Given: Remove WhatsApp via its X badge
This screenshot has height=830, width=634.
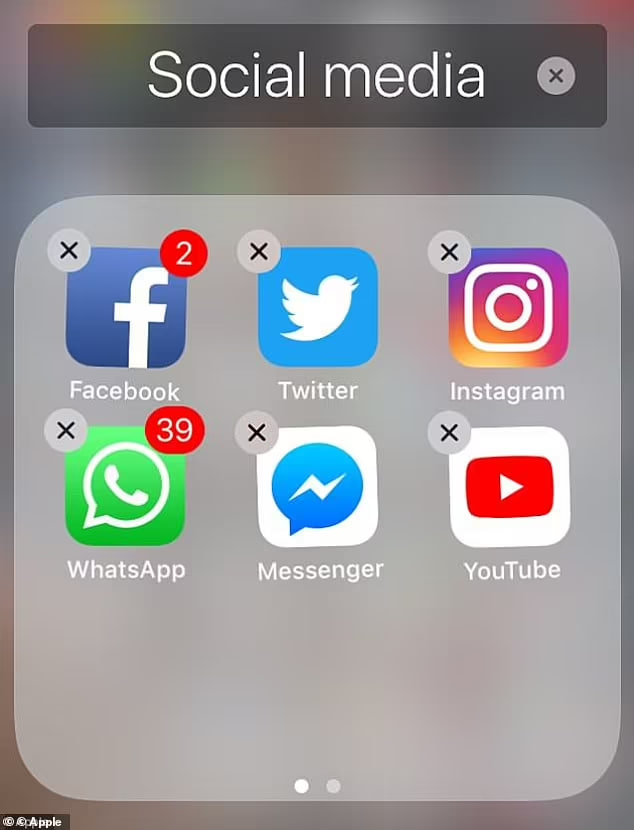Looking at the screenshot, I should (x=66, y=431).
